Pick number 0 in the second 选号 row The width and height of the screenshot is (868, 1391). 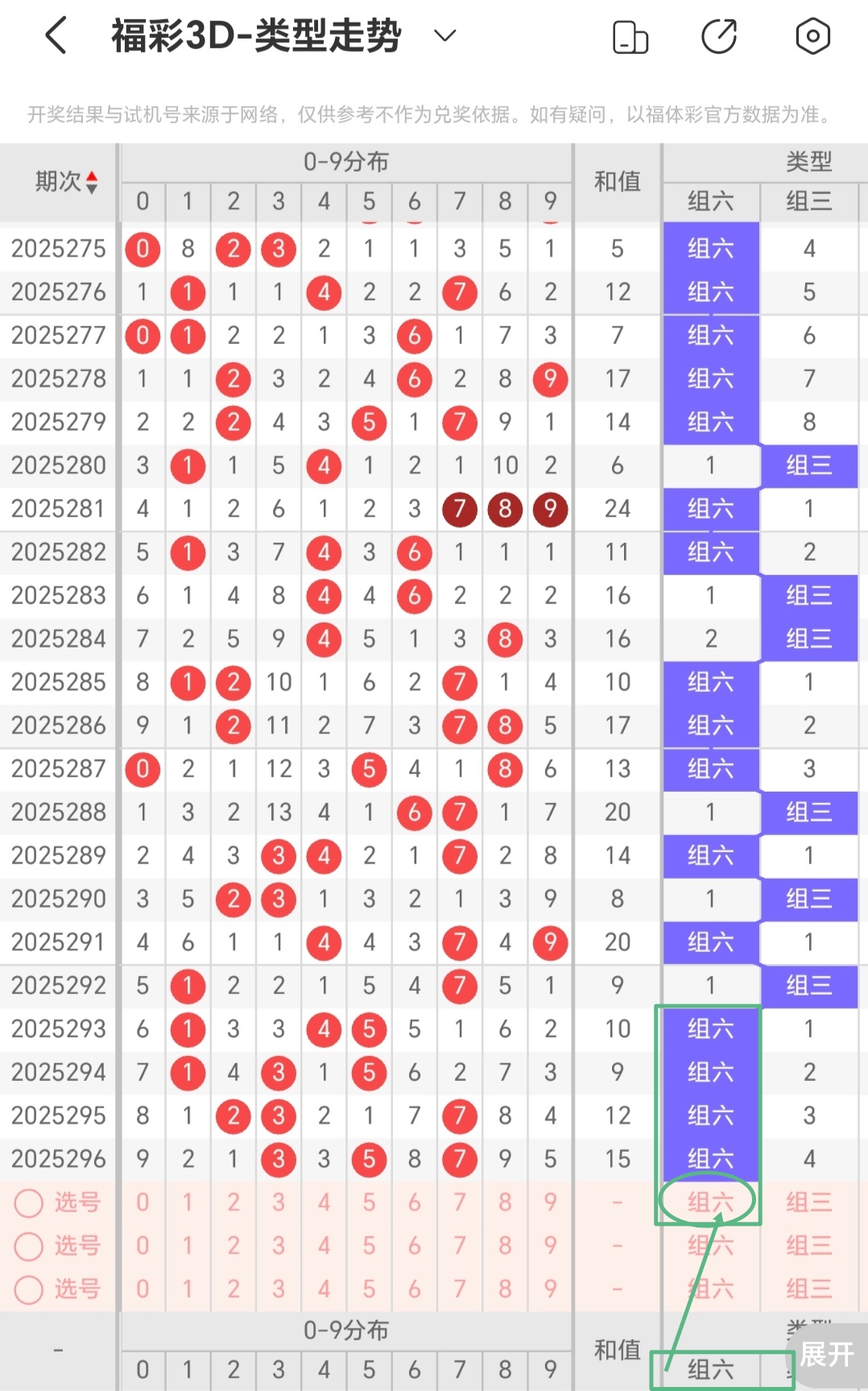point(143,1246)
